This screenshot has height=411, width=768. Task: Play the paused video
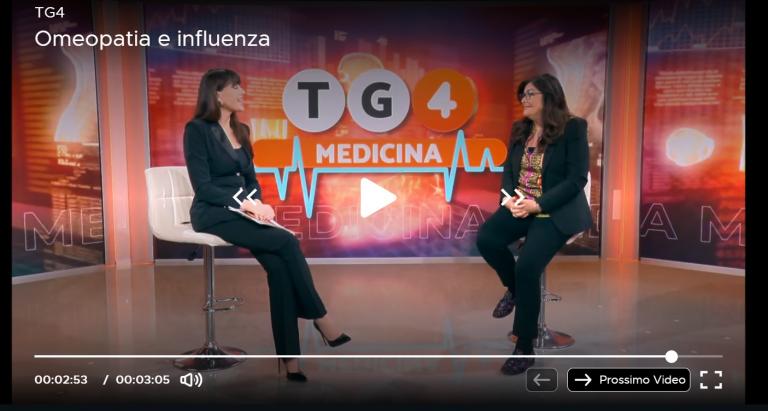(377, 197)
